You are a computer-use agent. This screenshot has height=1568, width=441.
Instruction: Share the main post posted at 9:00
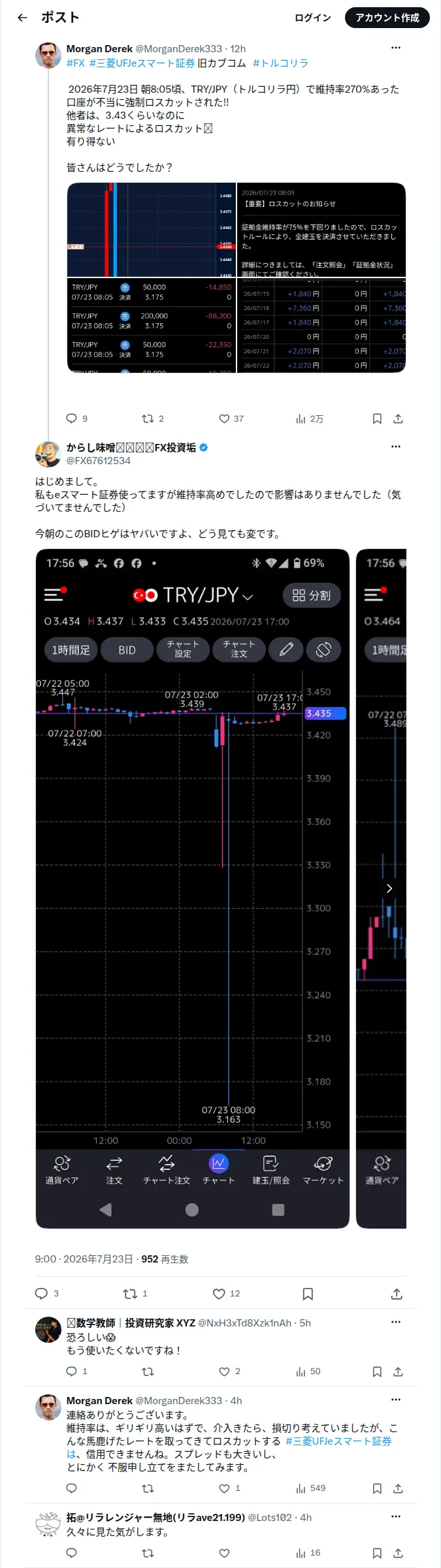pos(397,1293)
